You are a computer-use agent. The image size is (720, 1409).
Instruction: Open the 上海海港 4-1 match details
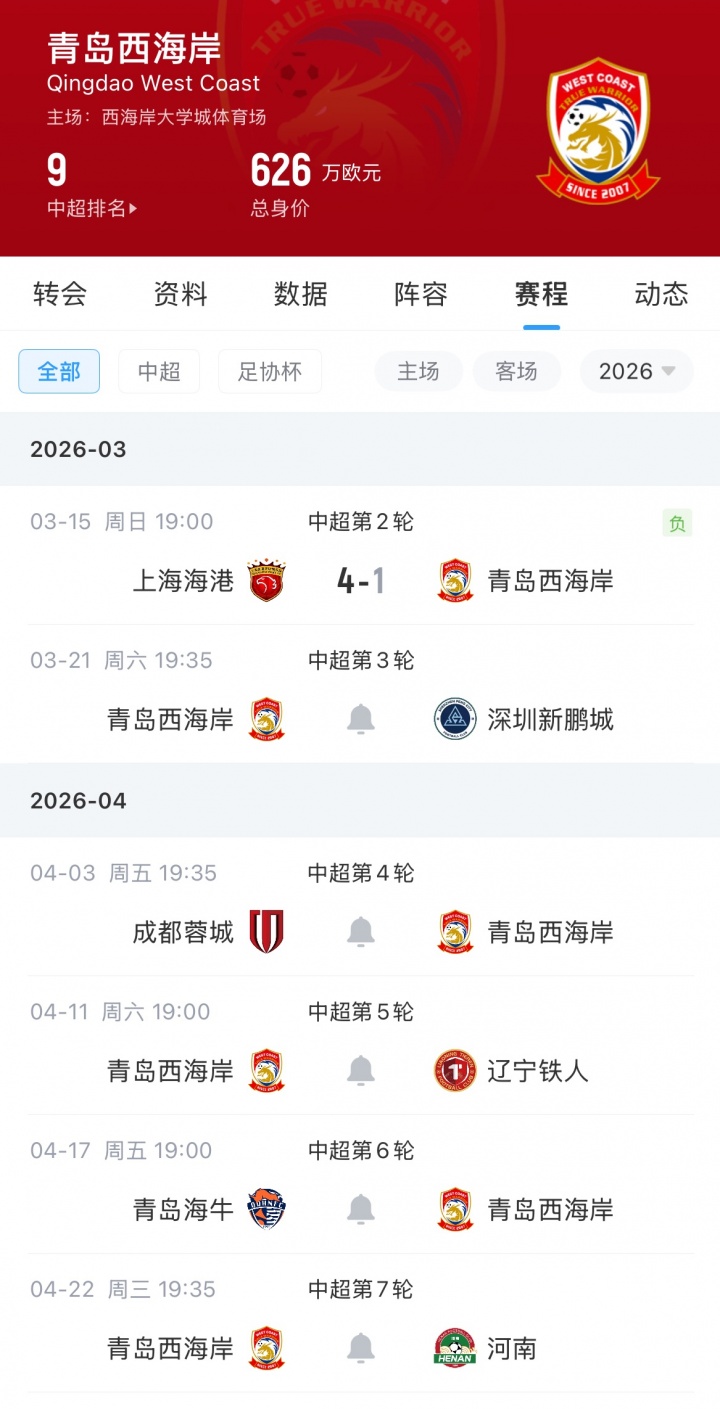[360, 580]
